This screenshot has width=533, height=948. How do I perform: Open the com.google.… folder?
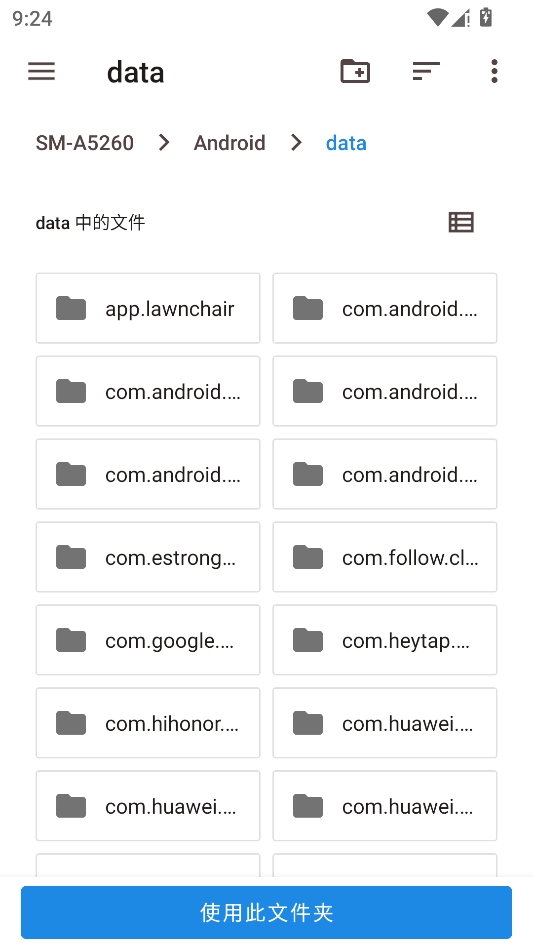pyautogui.click(x=148, y=640)
